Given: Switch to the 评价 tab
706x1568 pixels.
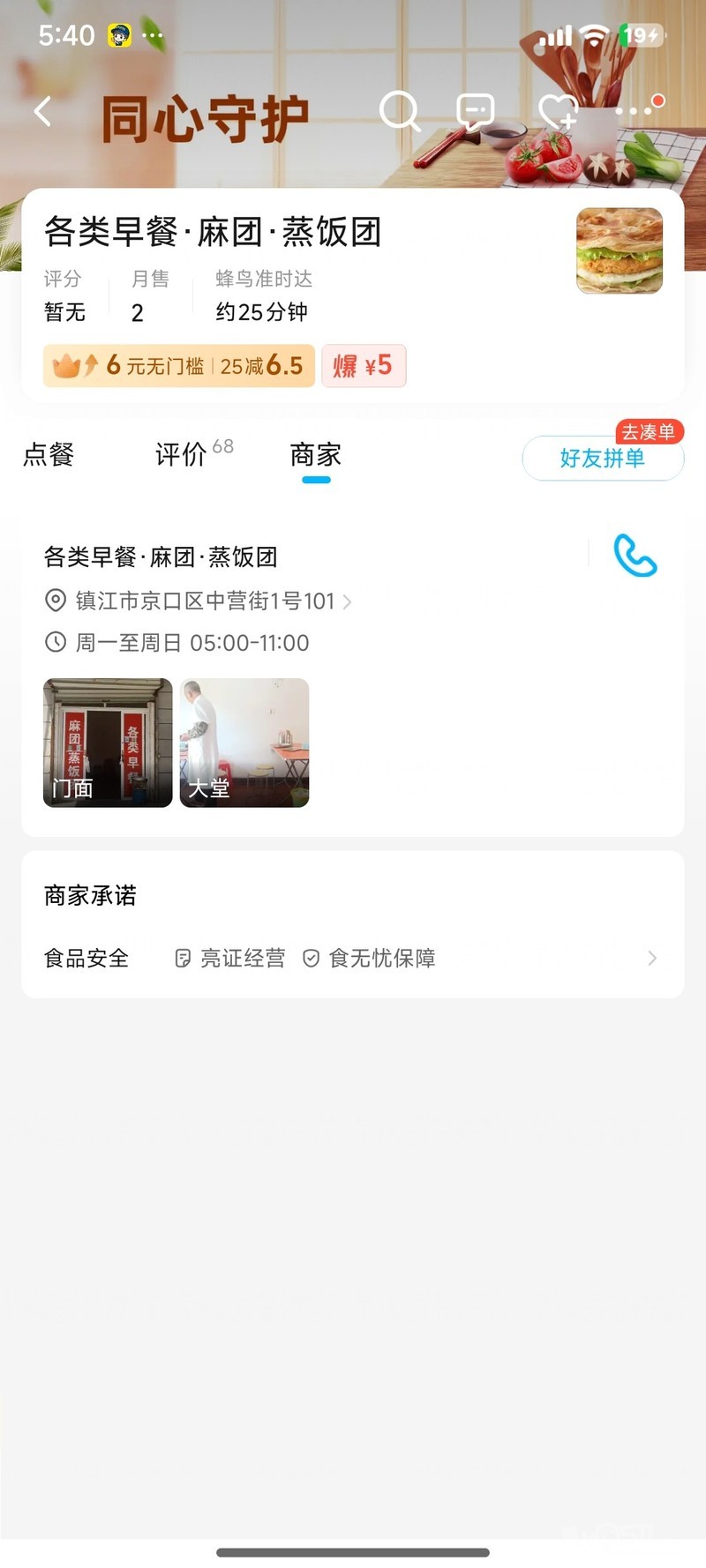Looking at the screenshot, I should [x=184, y=455].
